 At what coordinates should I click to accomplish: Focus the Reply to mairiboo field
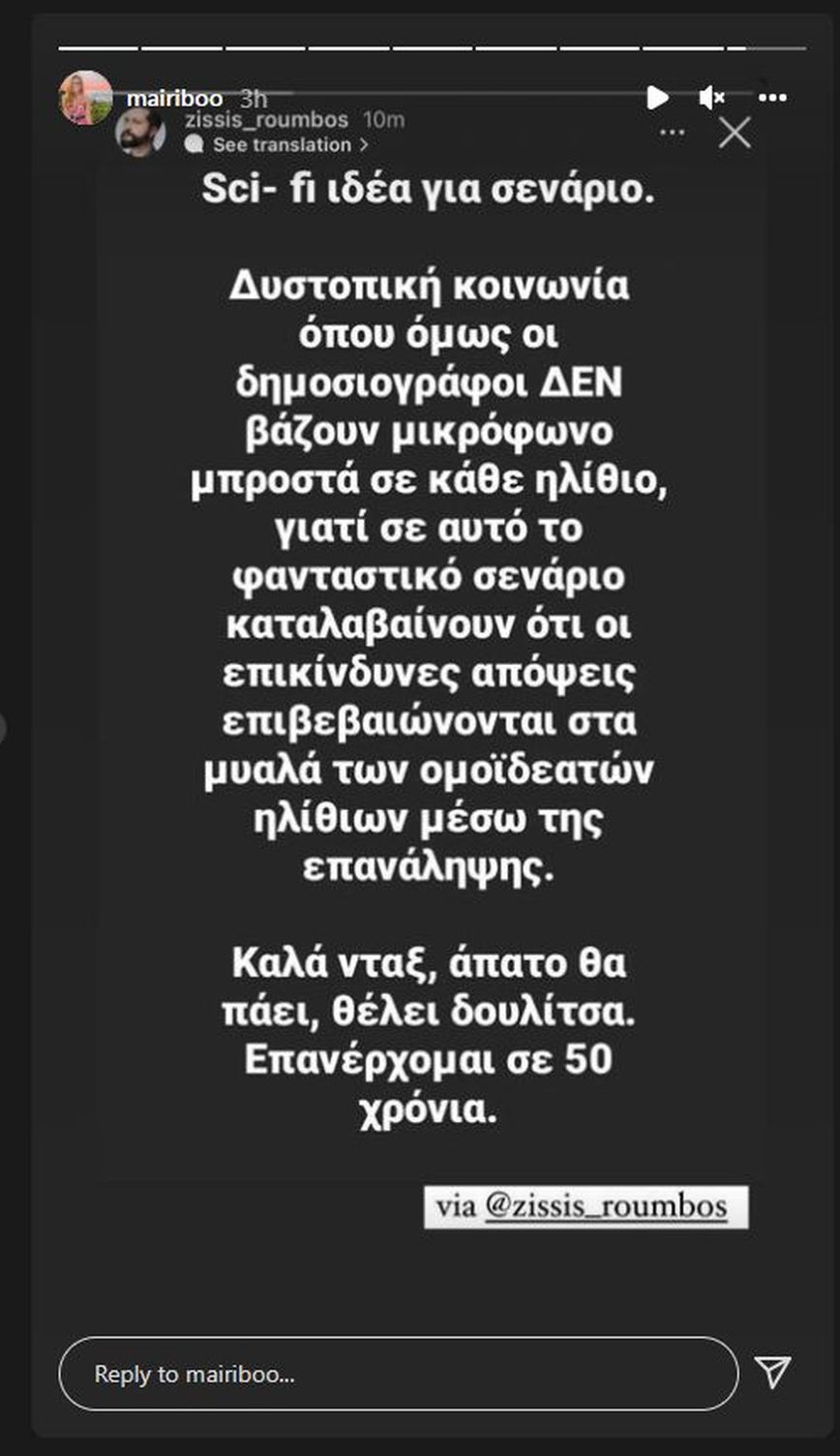point(398,1374)
